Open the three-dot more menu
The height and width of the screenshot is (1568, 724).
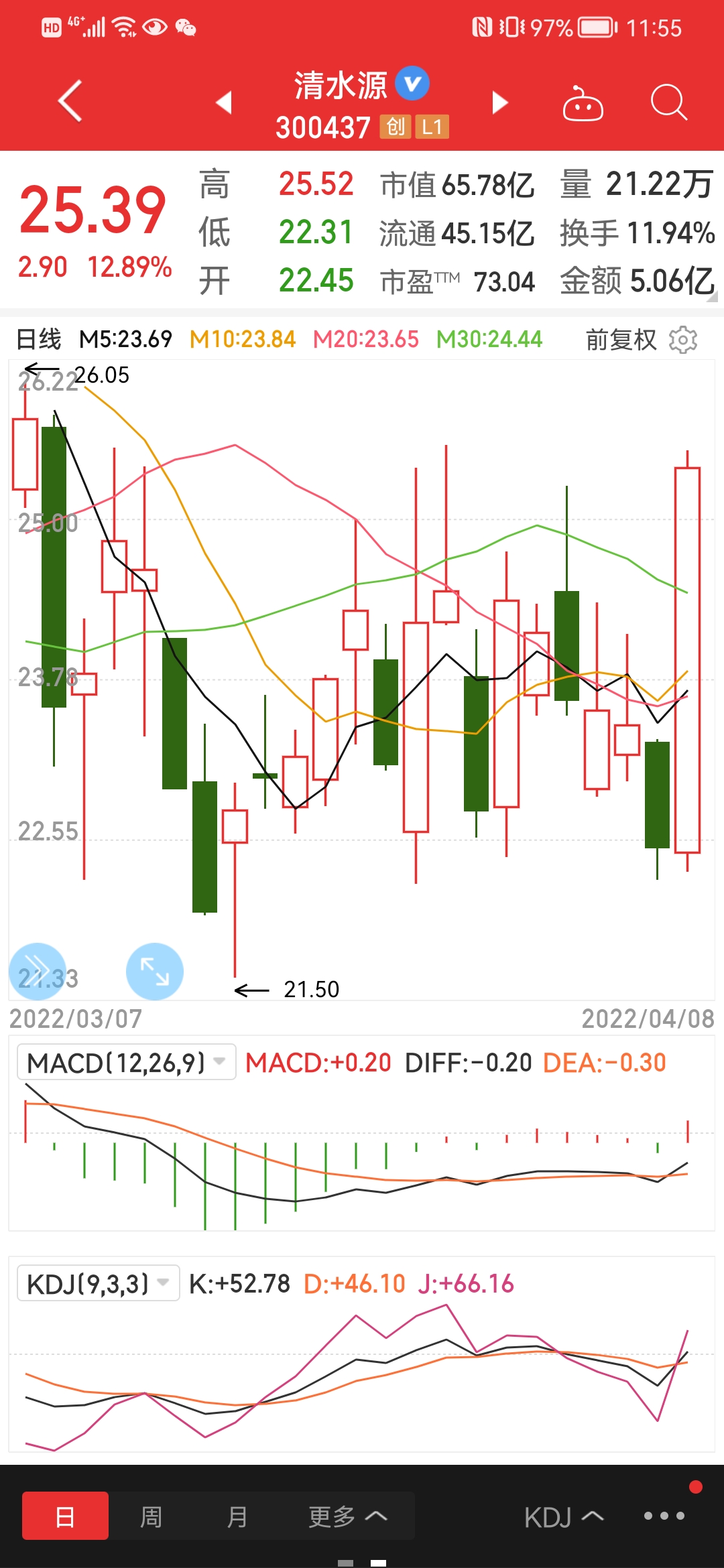664,1516
